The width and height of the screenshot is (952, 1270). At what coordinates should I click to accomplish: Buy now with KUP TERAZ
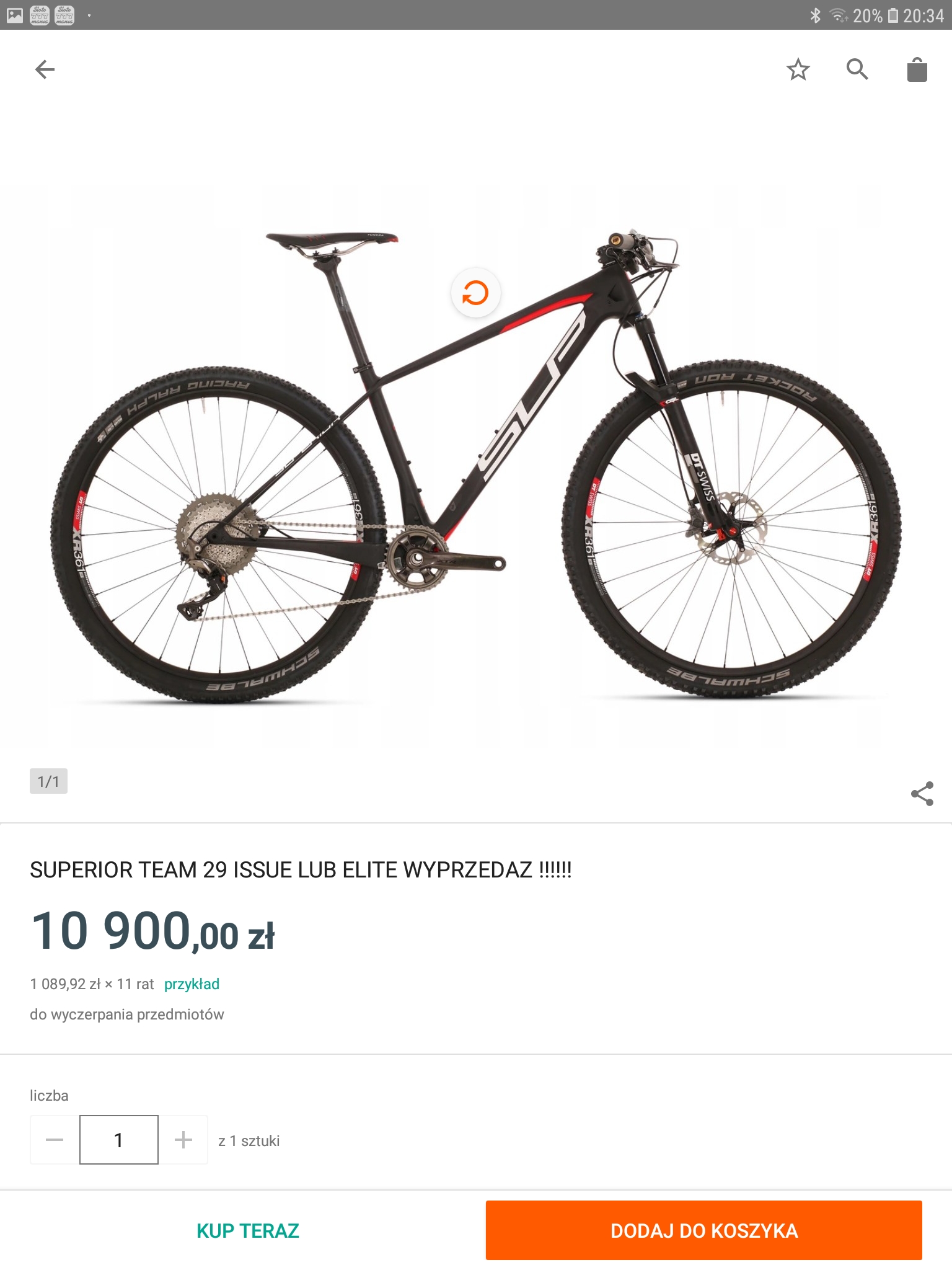coord(248,1231)
